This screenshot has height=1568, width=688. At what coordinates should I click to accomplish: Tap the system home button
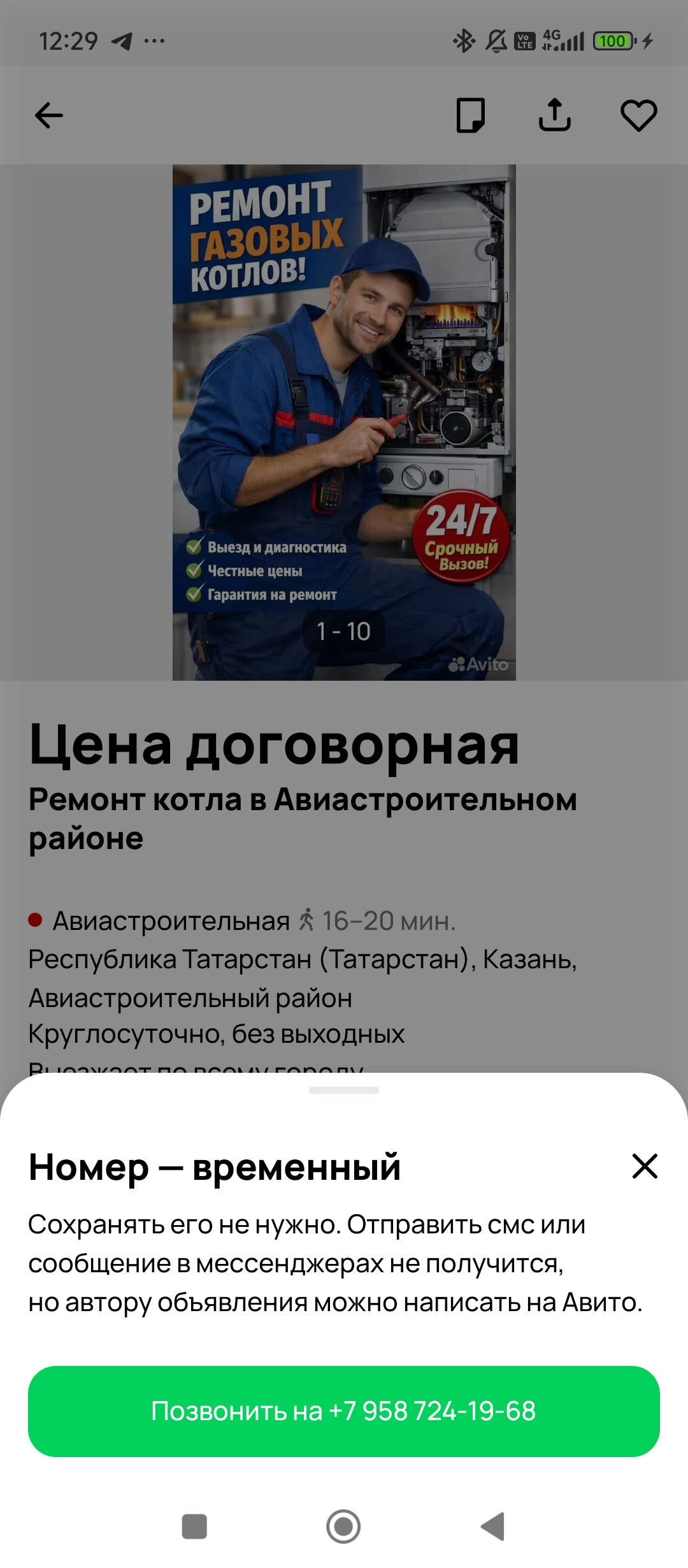(343, 1527)
